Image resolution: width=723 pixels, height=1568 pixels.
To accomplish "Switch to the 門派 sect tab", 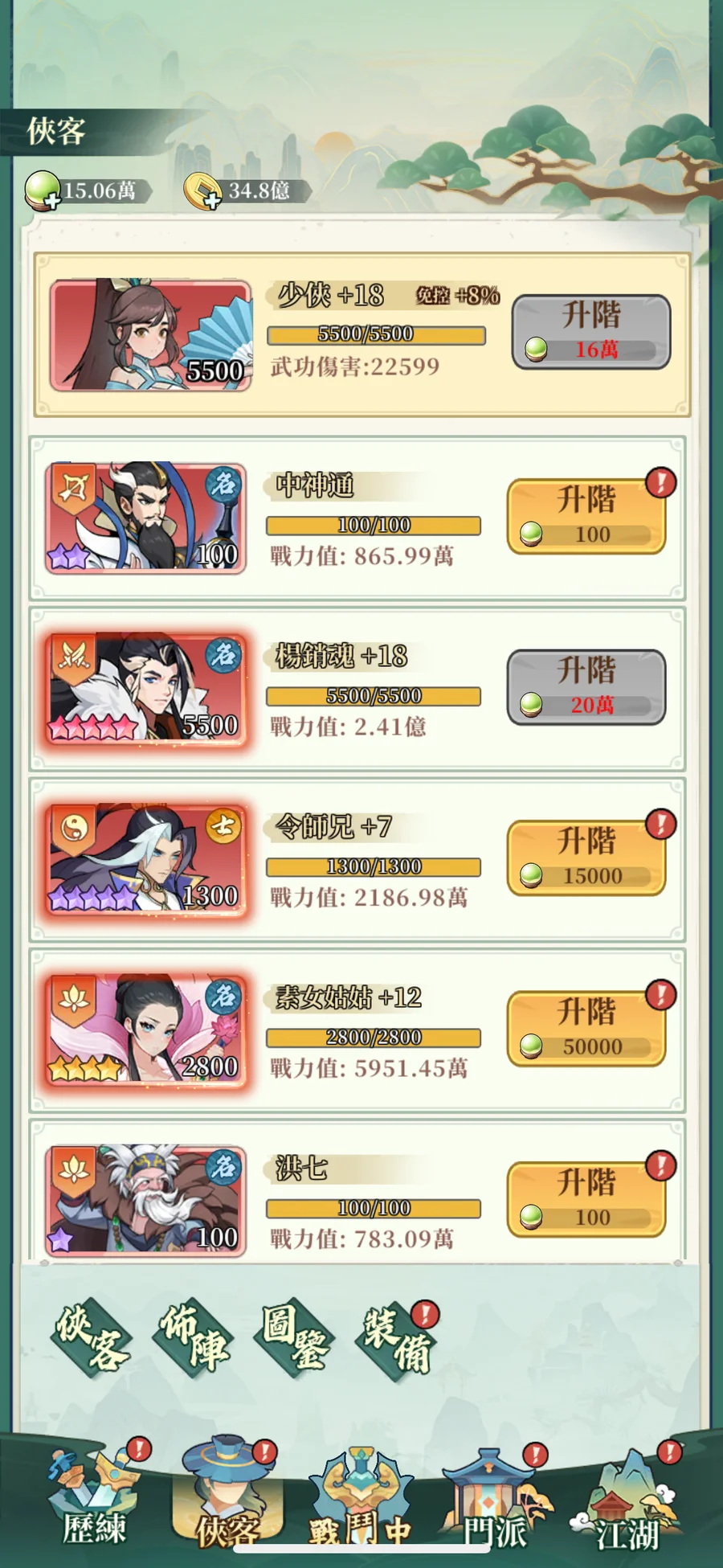I will (494, 1501).
